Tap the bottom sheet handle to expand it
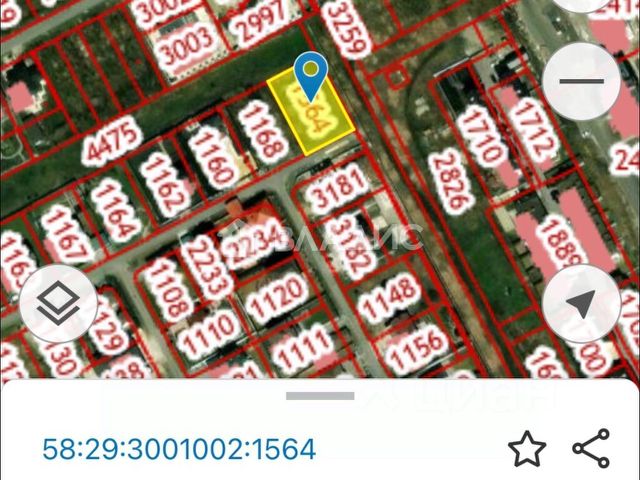640x480 pixels. [320, 396]
